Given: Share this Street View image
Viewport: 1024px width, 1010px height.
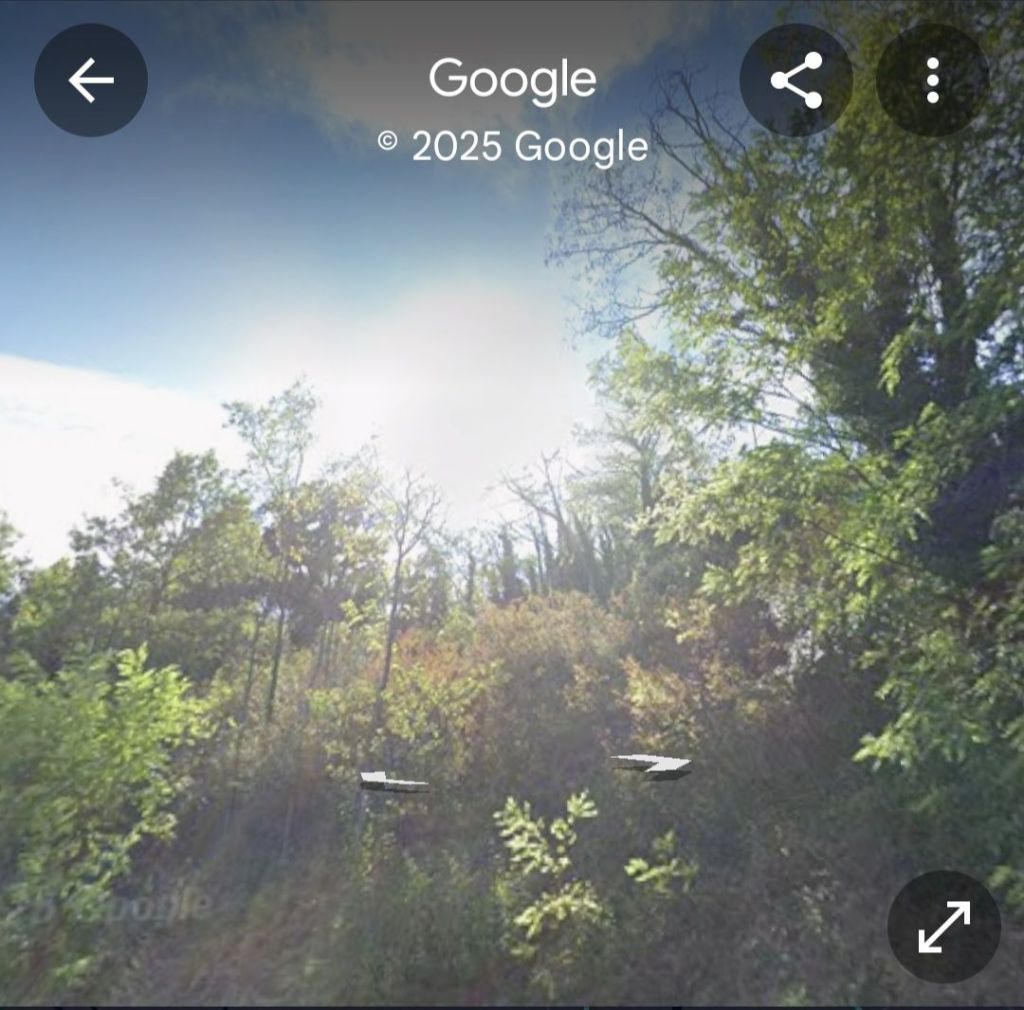Looking at the screenshot, I should click(796, 80).
